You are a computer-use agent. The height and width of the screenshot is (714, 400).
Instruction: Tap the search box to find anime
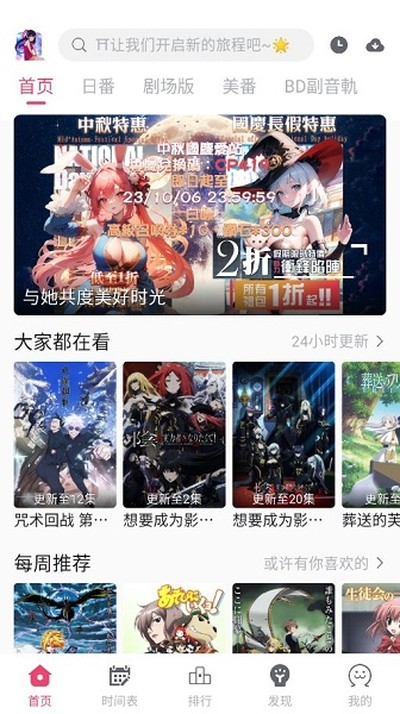click(x=186, y=45)
